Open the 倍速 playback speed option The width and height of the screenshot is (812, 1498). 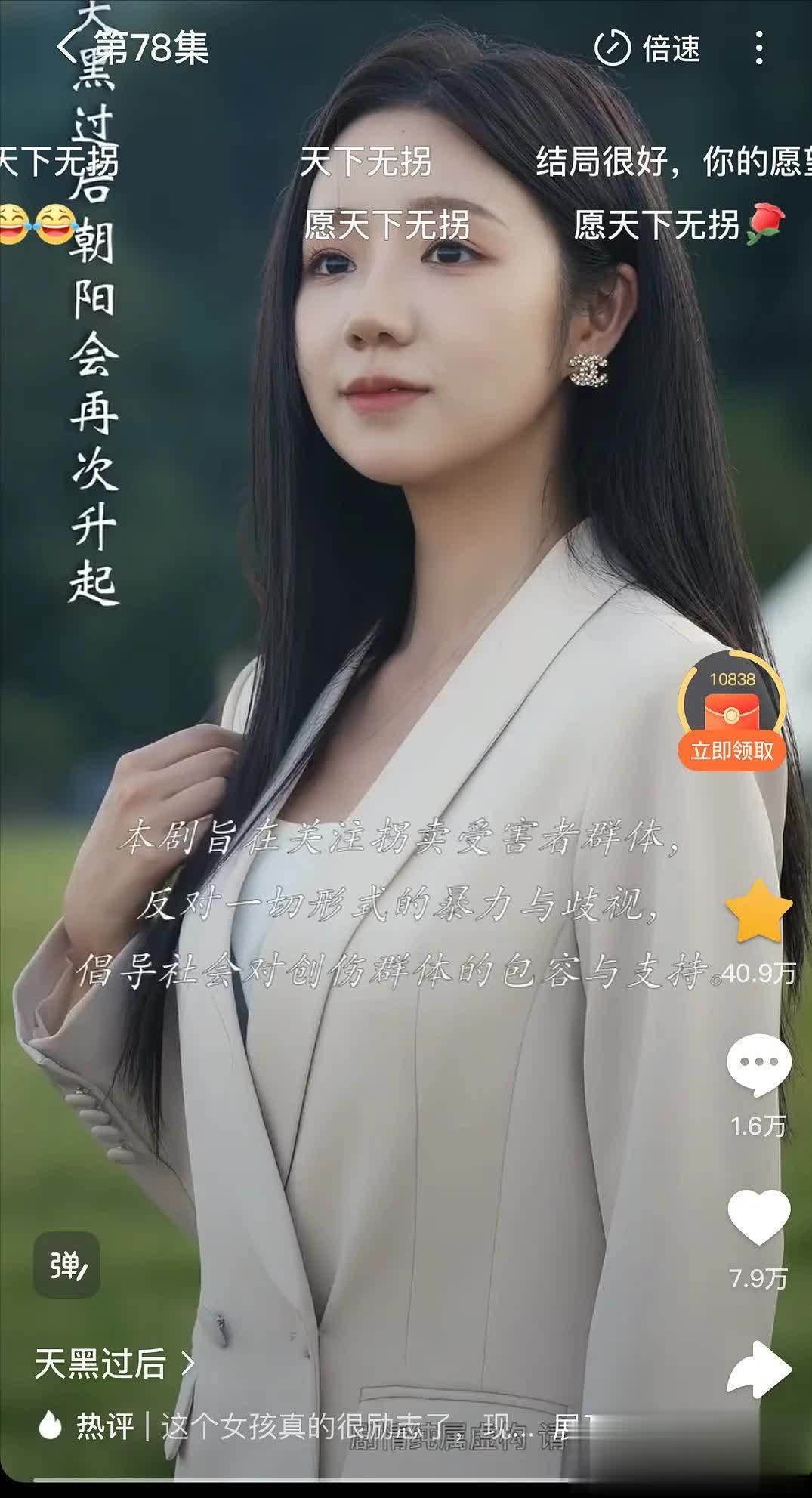pyautogui.click(x=648, y=48)
